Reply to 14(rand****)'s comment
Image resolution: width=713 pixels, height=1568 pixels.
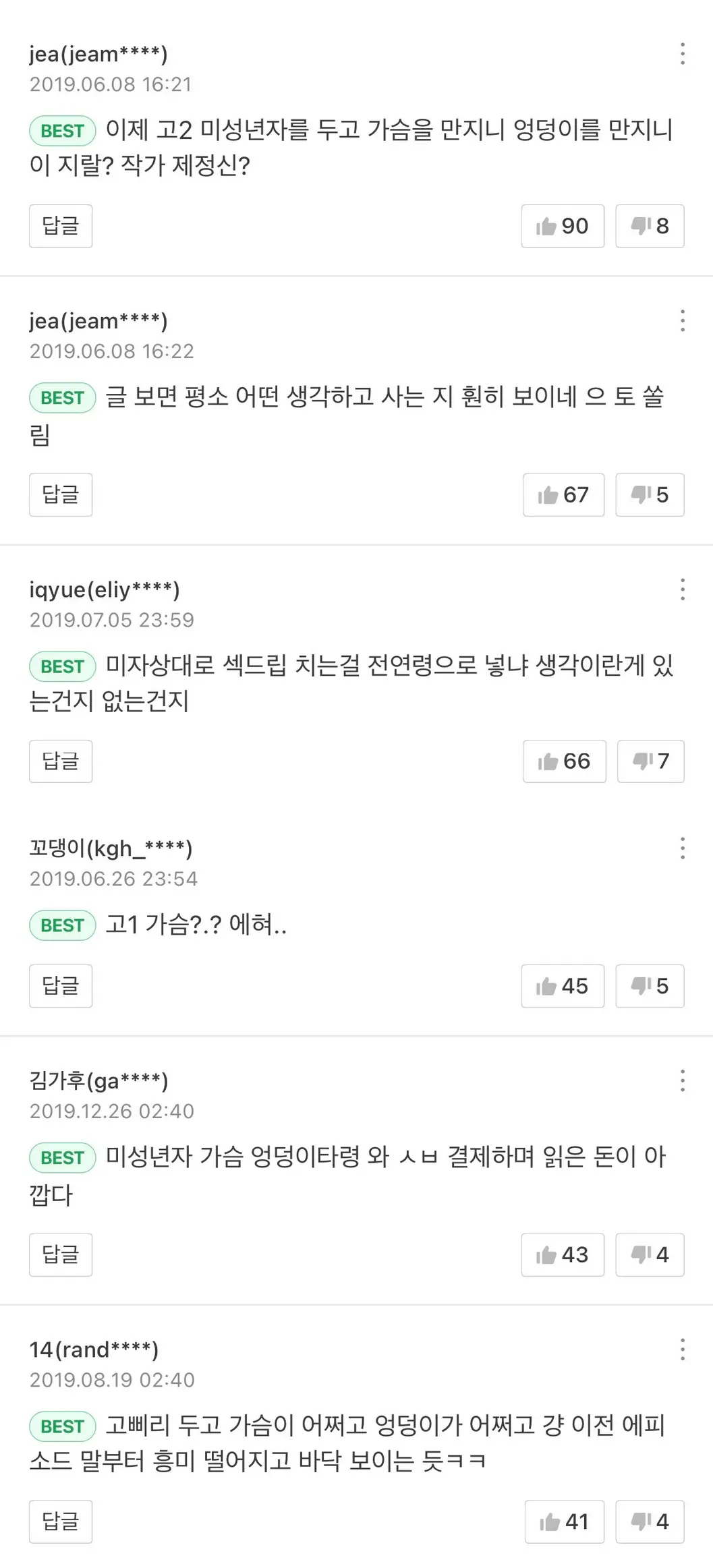pyautogui.click(x=61, y=1522)
